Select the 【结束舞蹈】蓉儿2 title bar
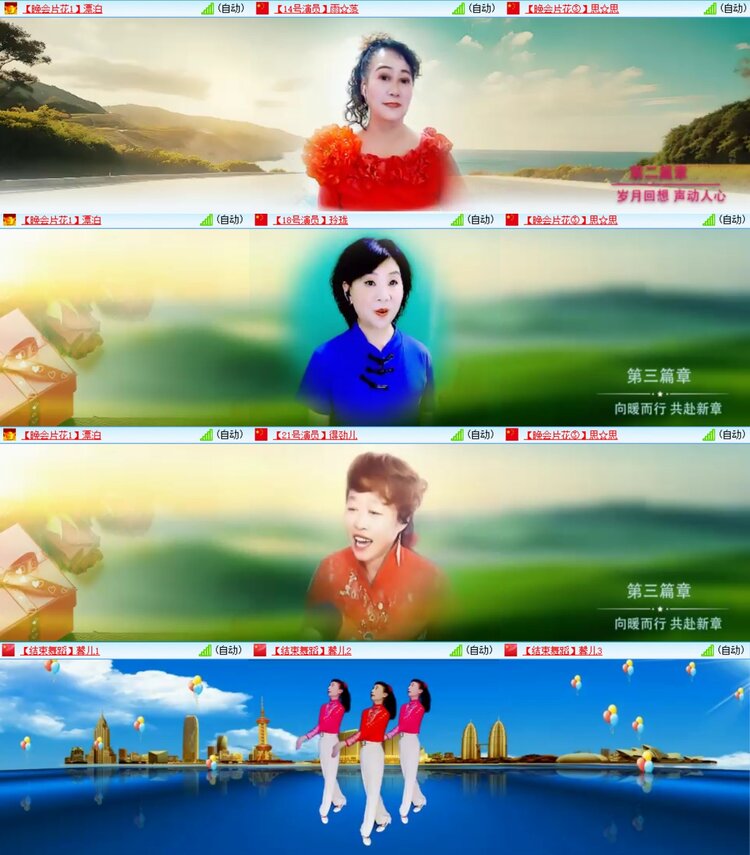Screen dimensions: 750x855 [310, 650]
